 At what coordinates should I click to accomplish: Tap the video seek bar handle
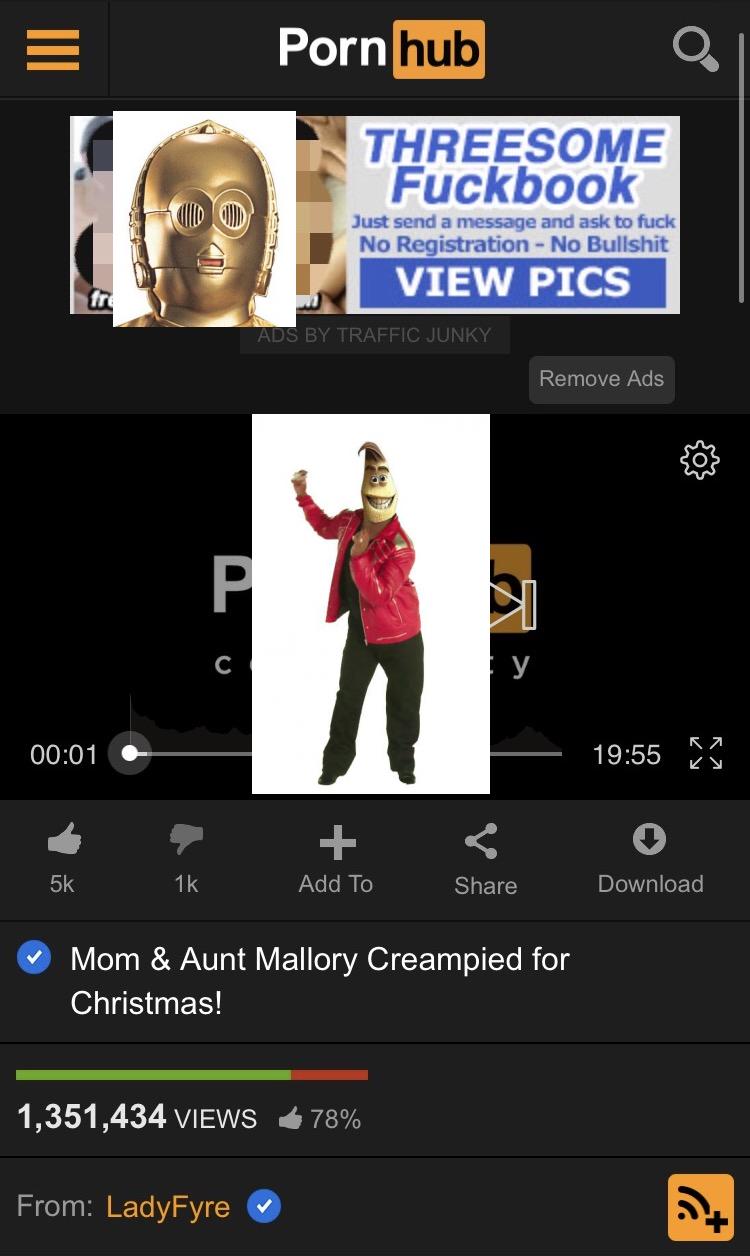point(130,754)
